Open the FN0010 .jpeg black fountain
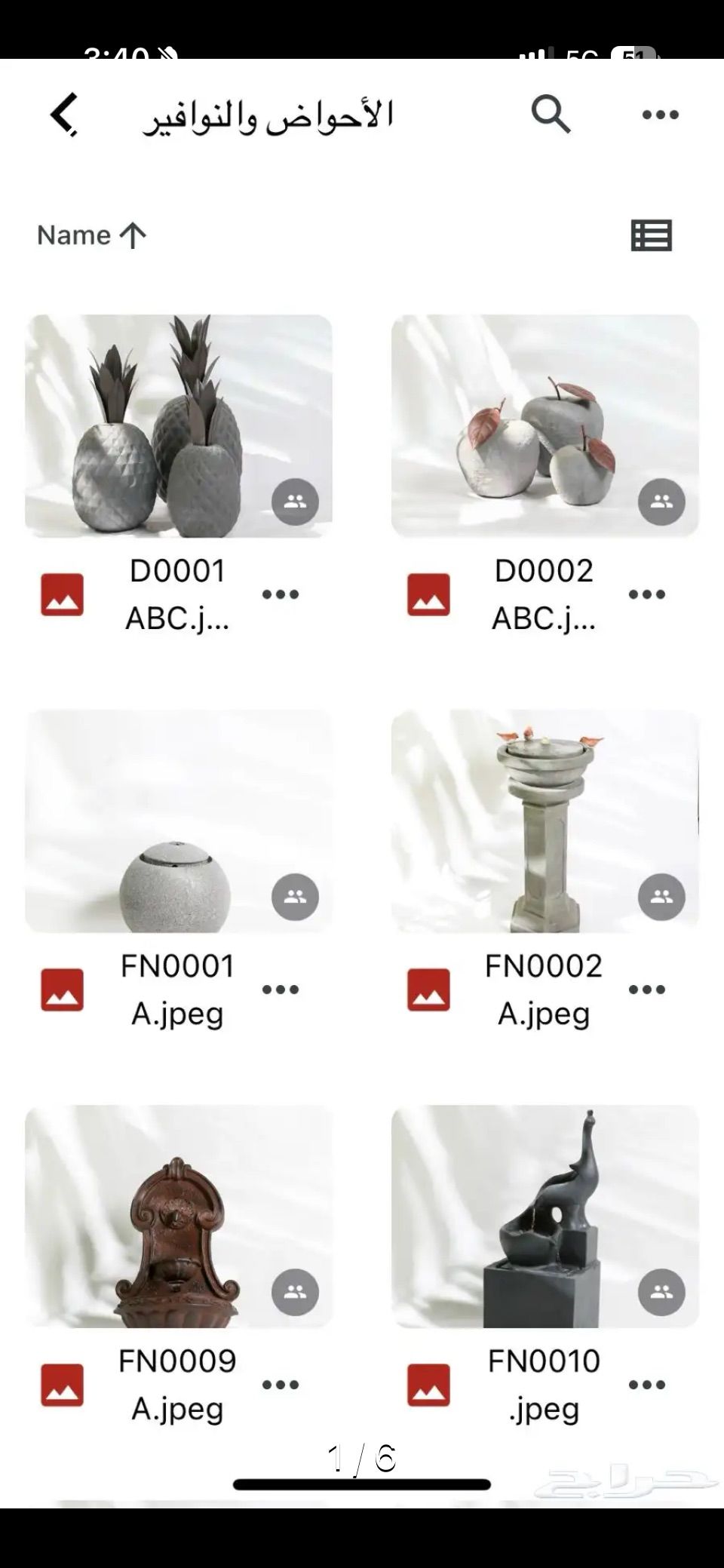 [x=545, y=1216]
